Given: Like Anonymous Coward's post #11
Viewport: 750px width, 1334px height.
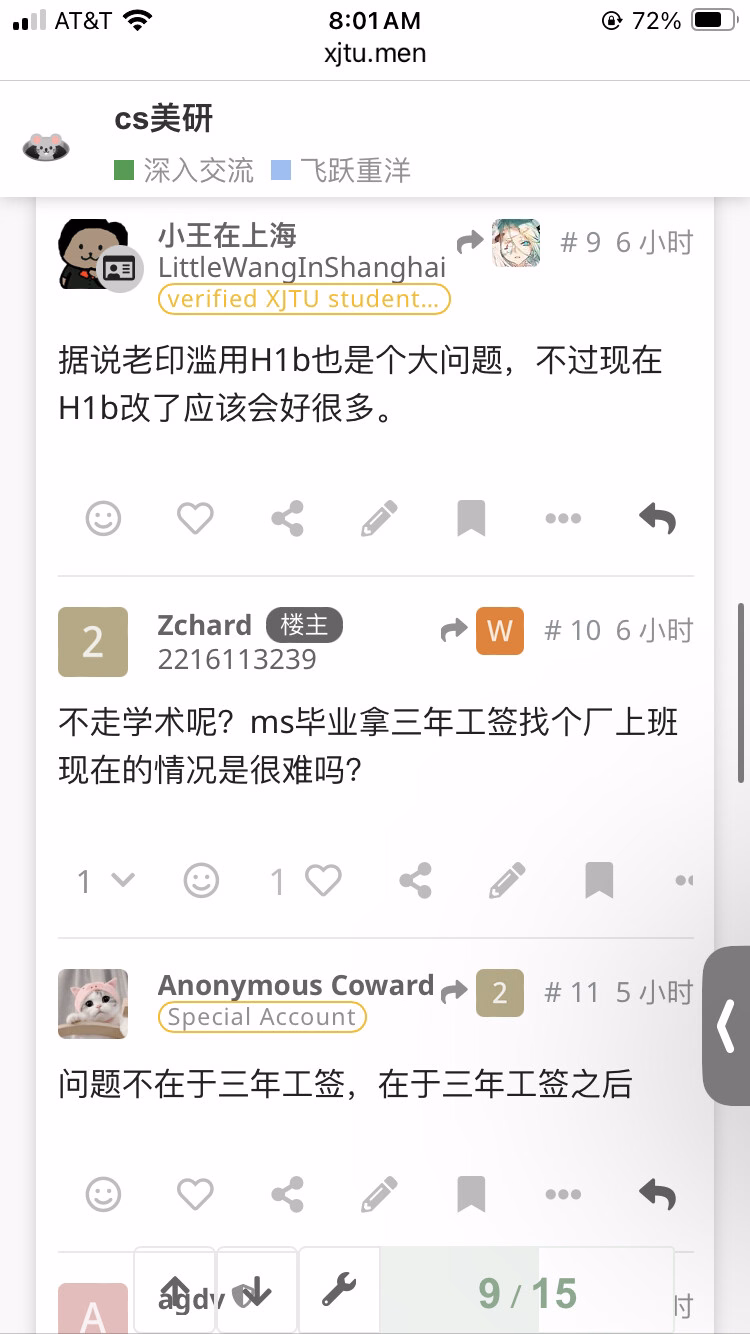Looking at the screenshot, I should tap(195, 1194).
